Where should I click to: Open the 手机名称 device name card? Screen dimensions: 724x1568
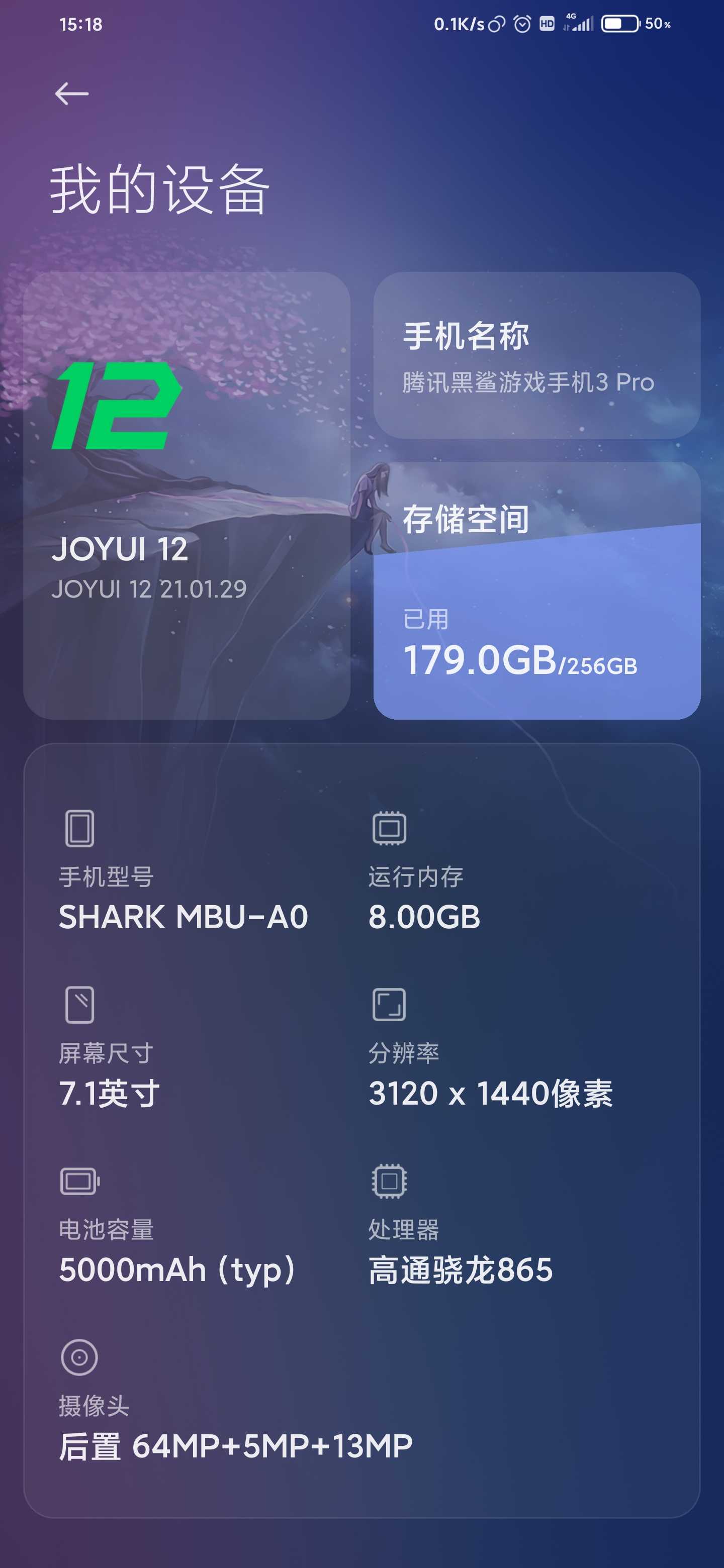point(536,355)
